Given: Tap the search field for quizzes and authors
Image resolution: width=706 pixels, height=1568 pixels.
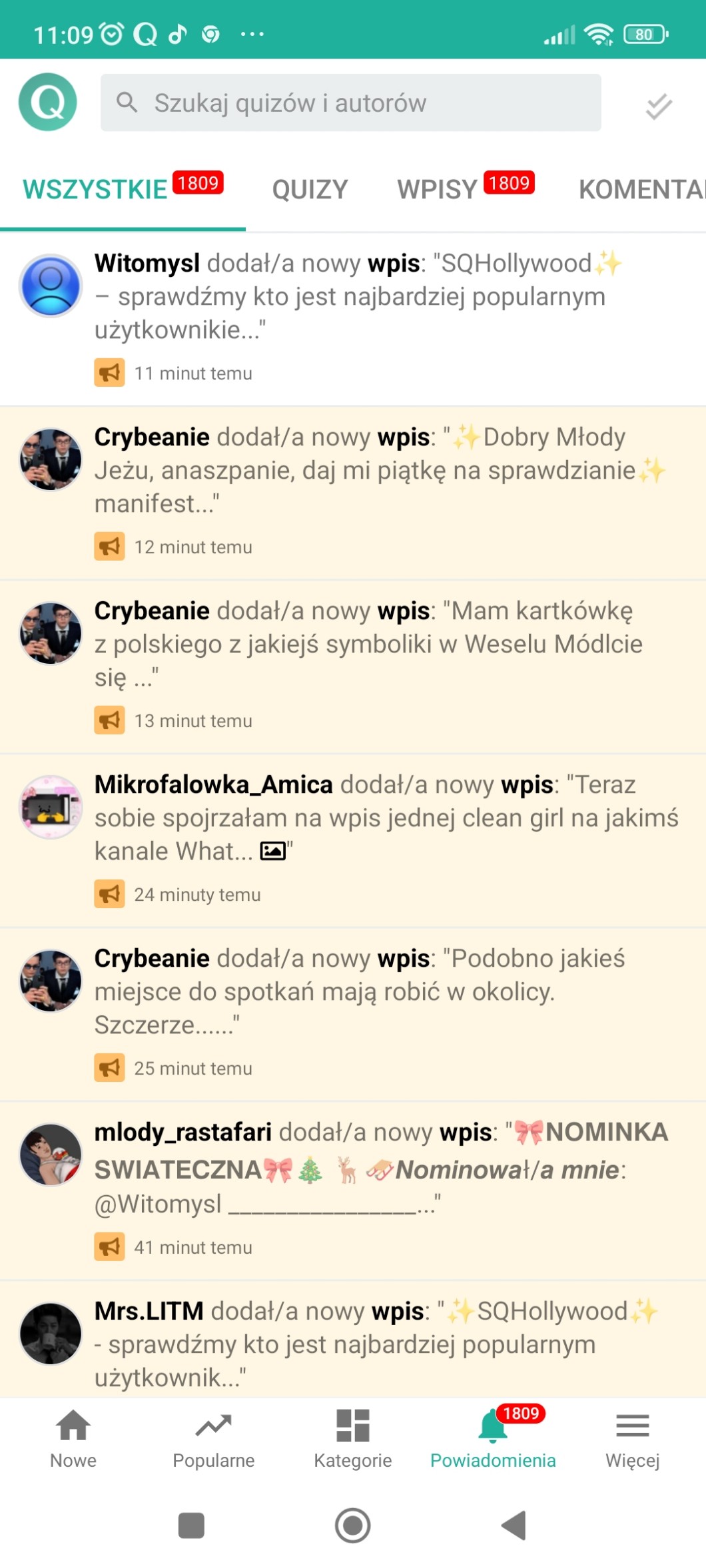Looking at the screenshot, I should [350, 103].
